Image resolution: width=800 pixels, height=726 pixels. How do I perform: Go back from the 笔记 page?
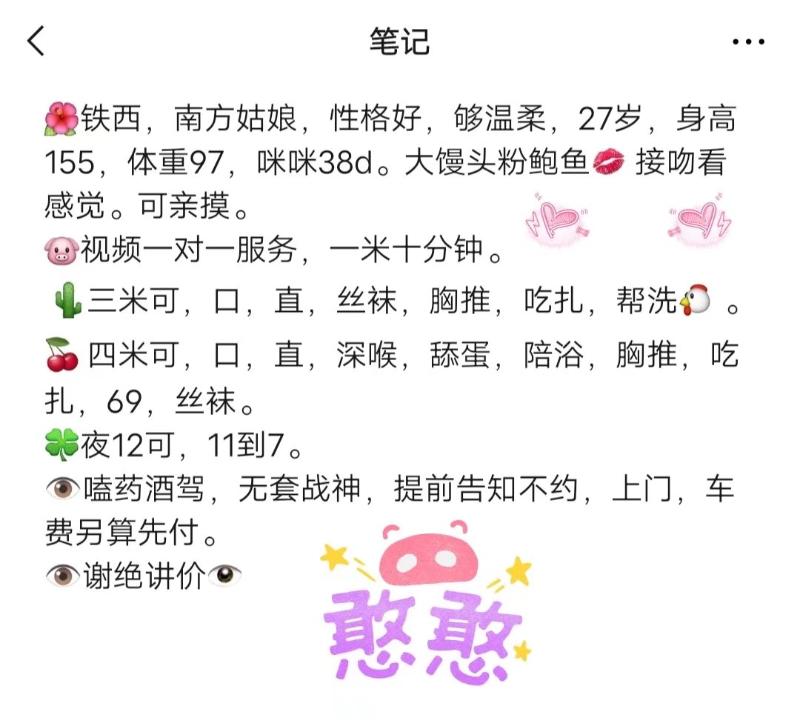tap(37, 41)
